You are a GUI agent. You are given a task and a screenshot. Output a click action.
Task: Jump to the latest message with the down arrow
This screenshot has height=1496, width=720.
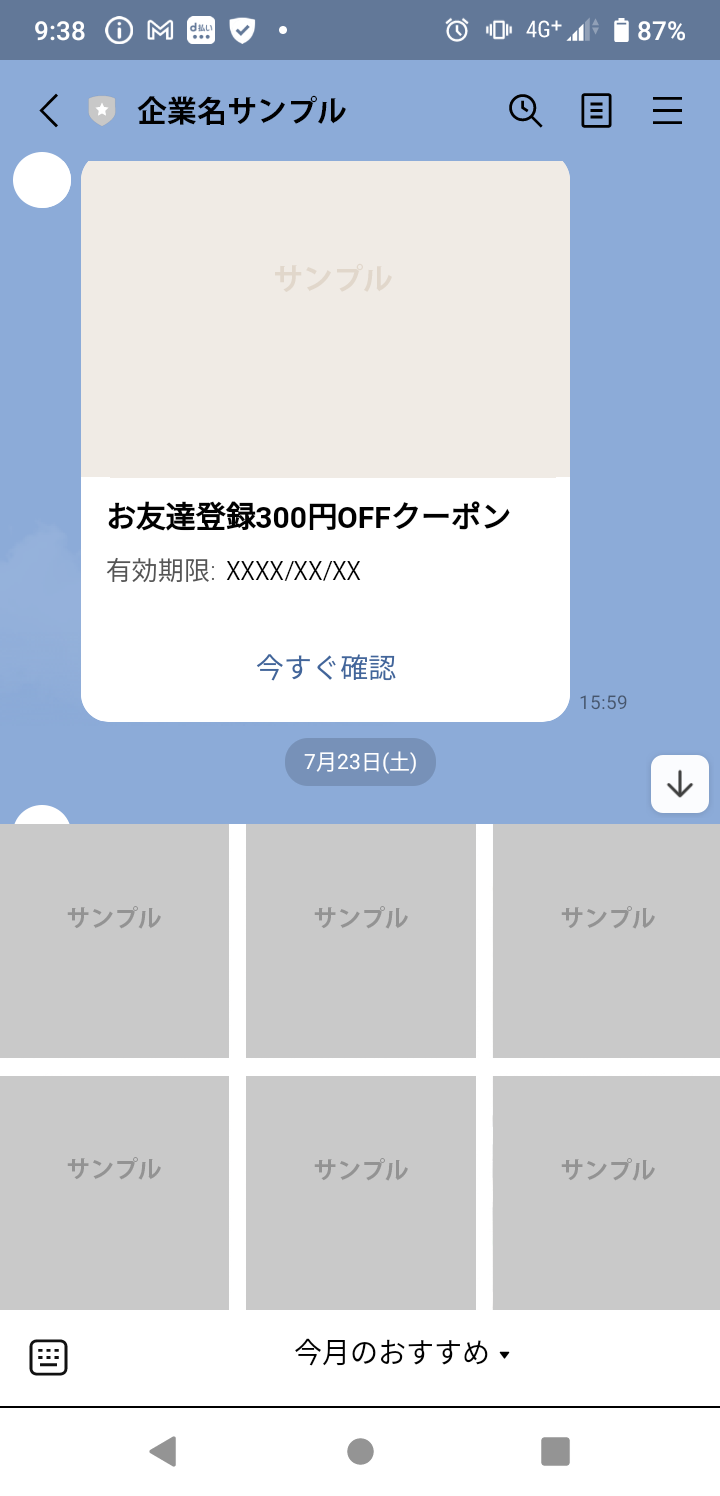680,784
